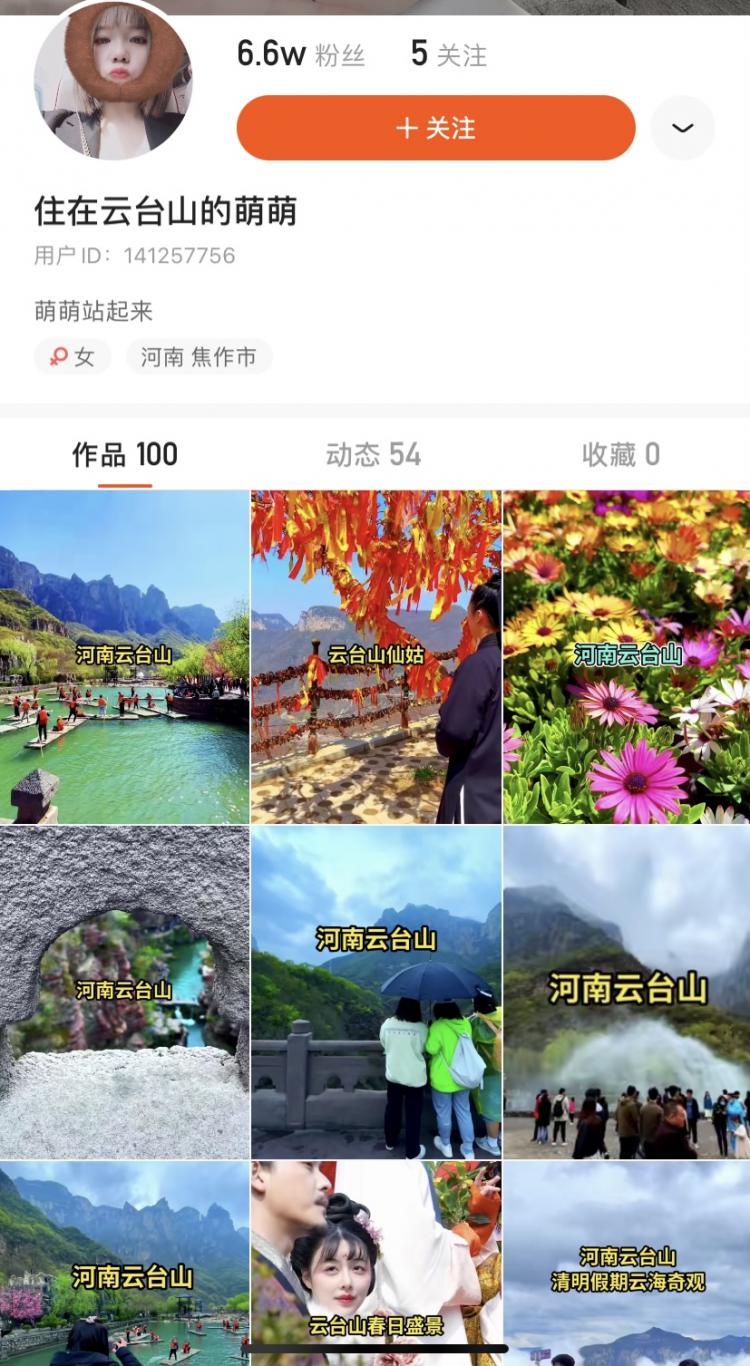Expand the dropdown arrow next to follow
750x1366 pixels.
point(682,128)
